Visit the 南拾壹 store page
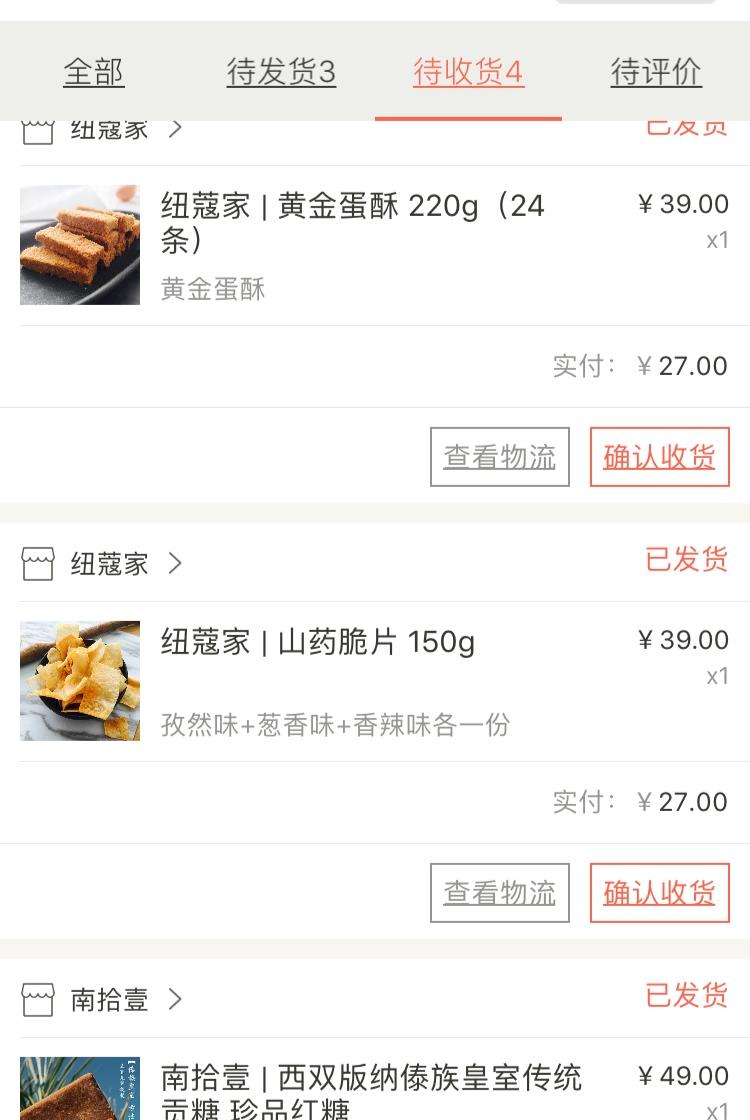 pyautogui.click(x=109, y=999)
